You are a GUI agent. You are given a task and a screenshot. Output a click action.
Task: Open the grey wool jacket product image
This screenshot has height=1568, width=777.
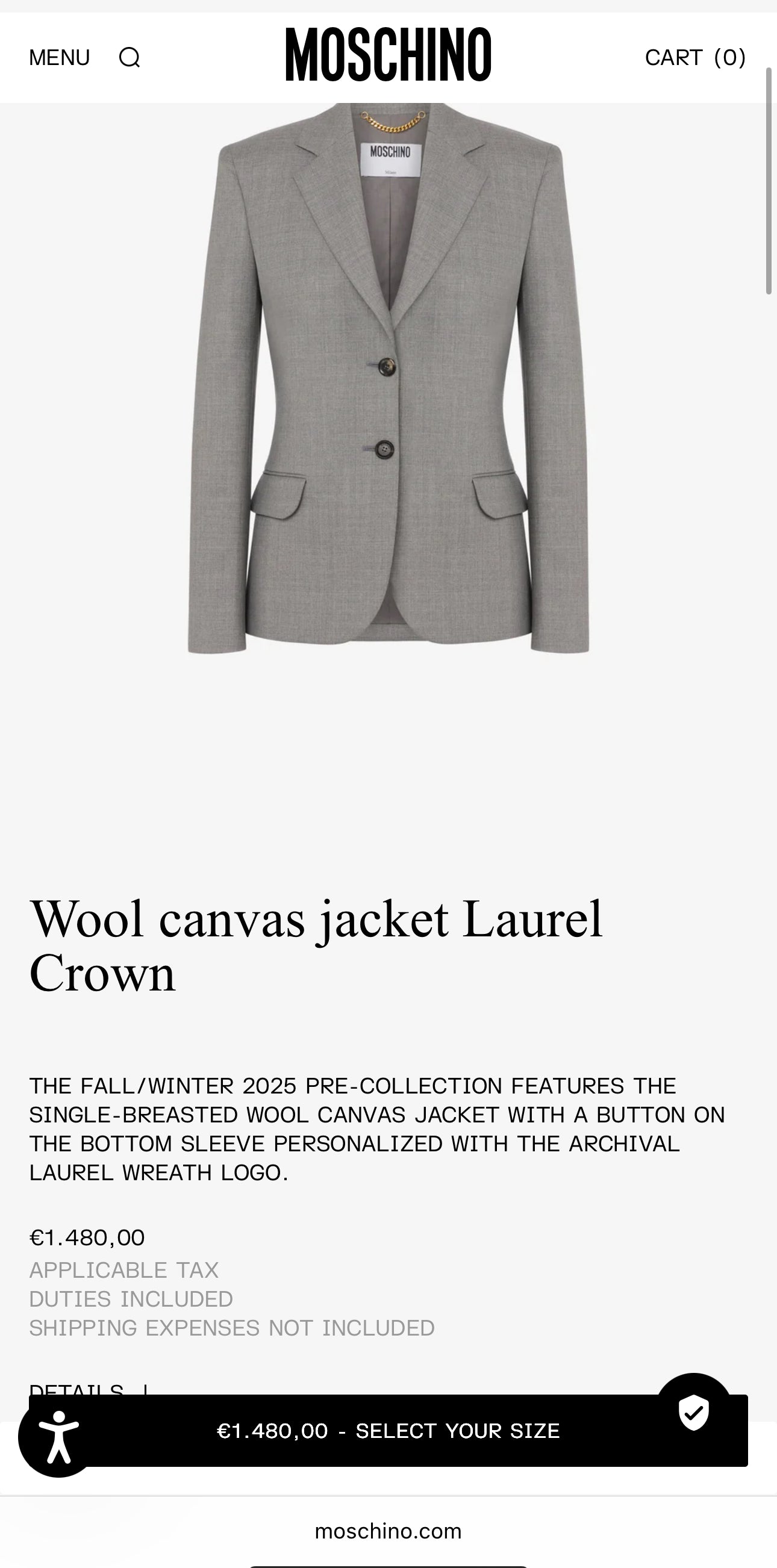click(388, 378)
